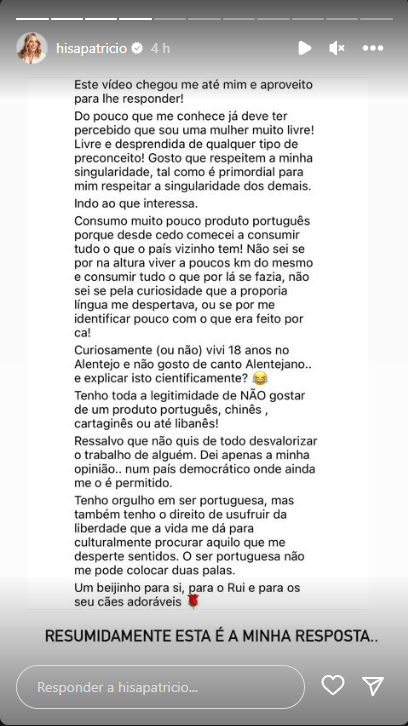The height and width of the screenshot is (726, 408).
Task: Tap the hisapatricio username
Action: coord(91,48)
